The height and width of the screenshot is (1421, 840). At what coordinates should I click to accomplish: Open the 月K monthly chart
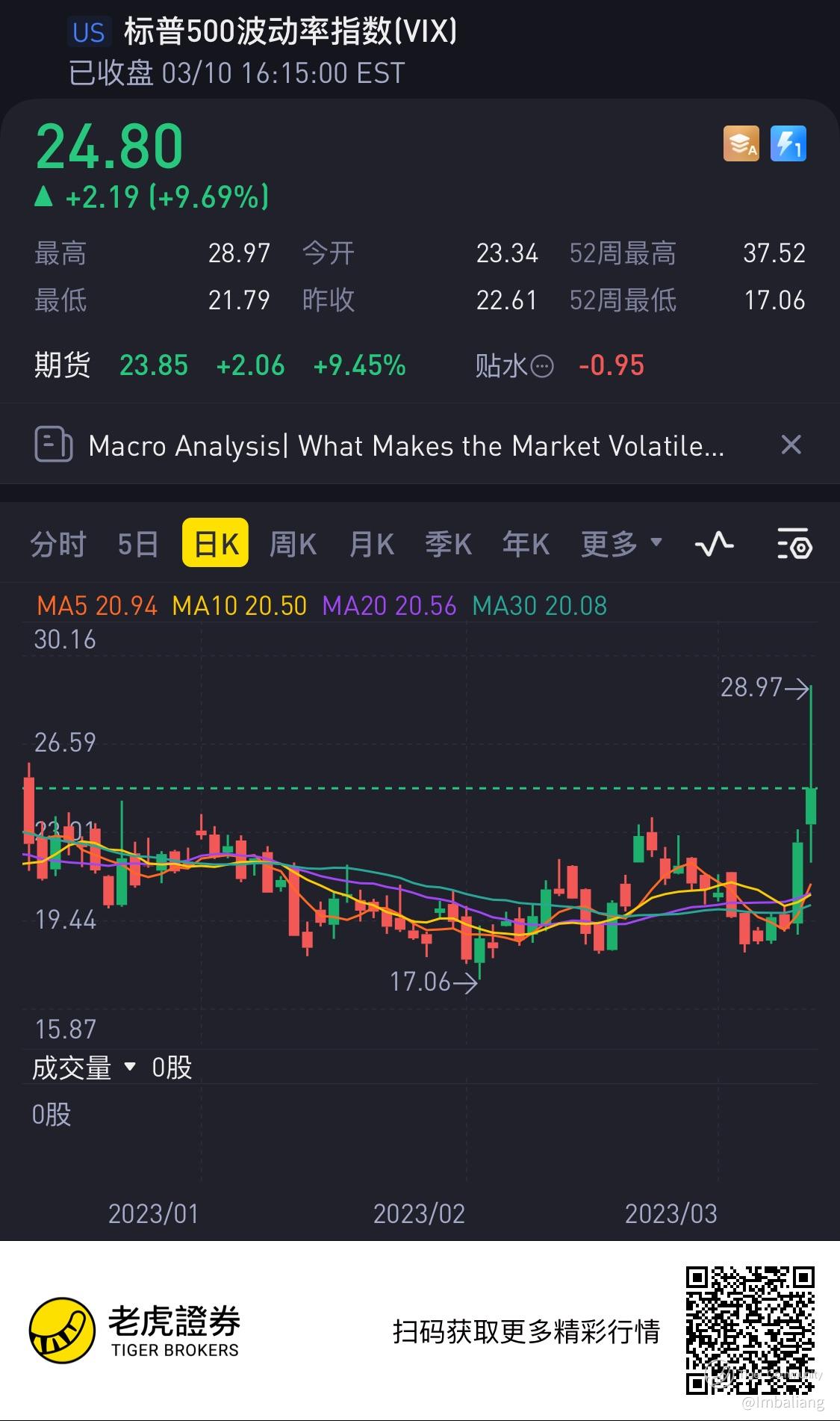pyautogui.click(x=372, y=544)
